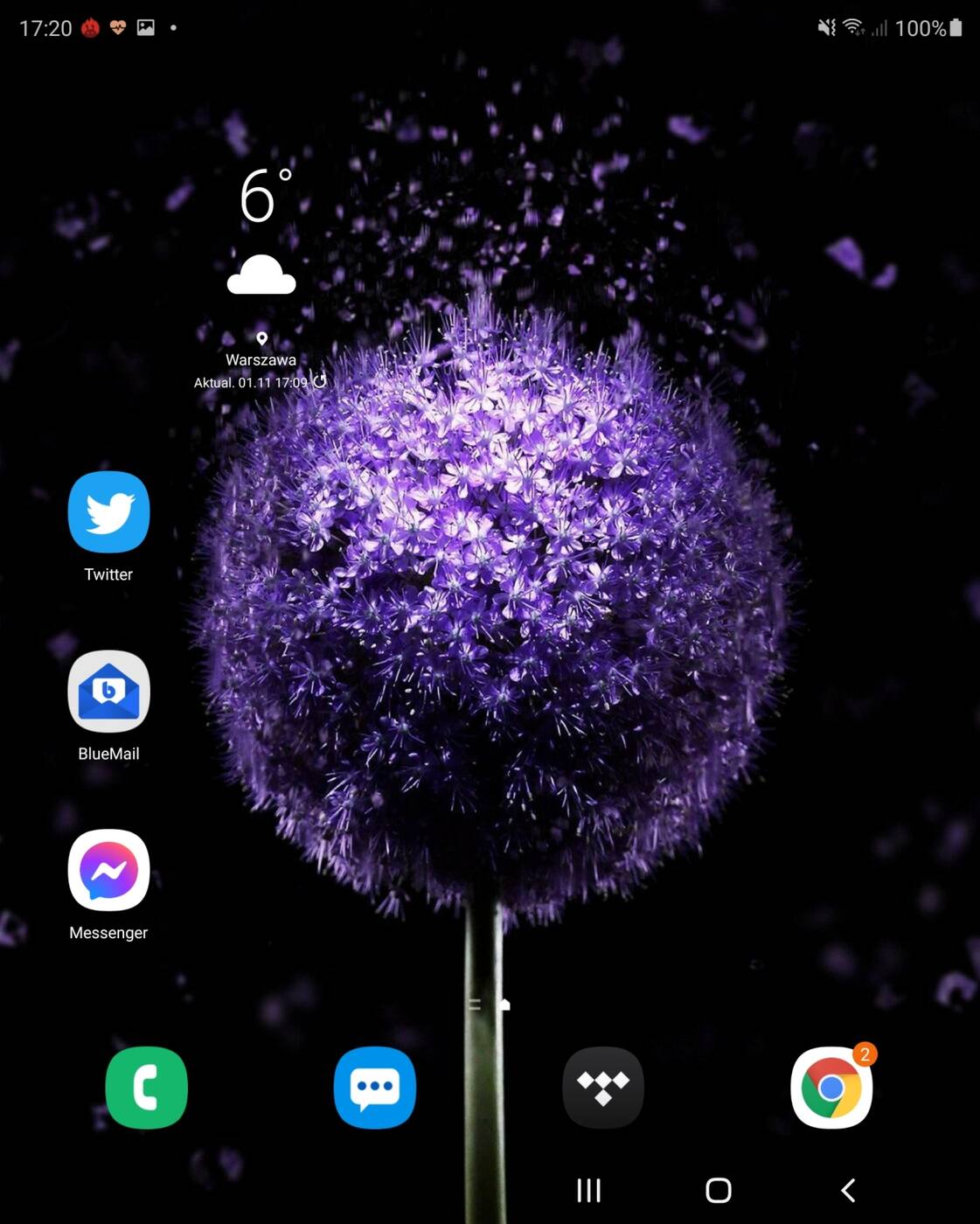Open Chrome browser

pyautogui.click(x=831, y=1088)
